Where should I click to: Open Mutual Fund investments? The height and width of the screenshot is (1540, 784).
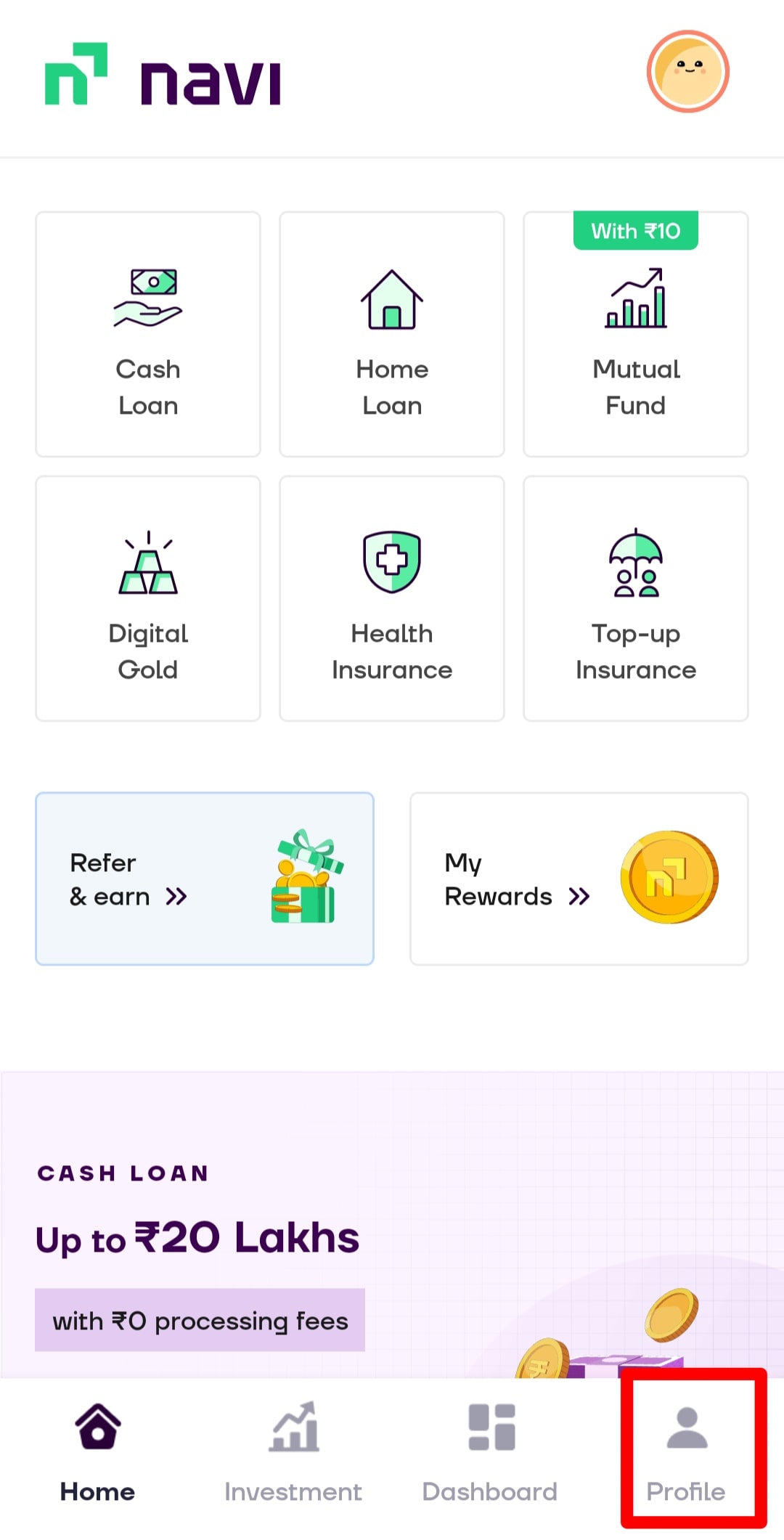635,334
